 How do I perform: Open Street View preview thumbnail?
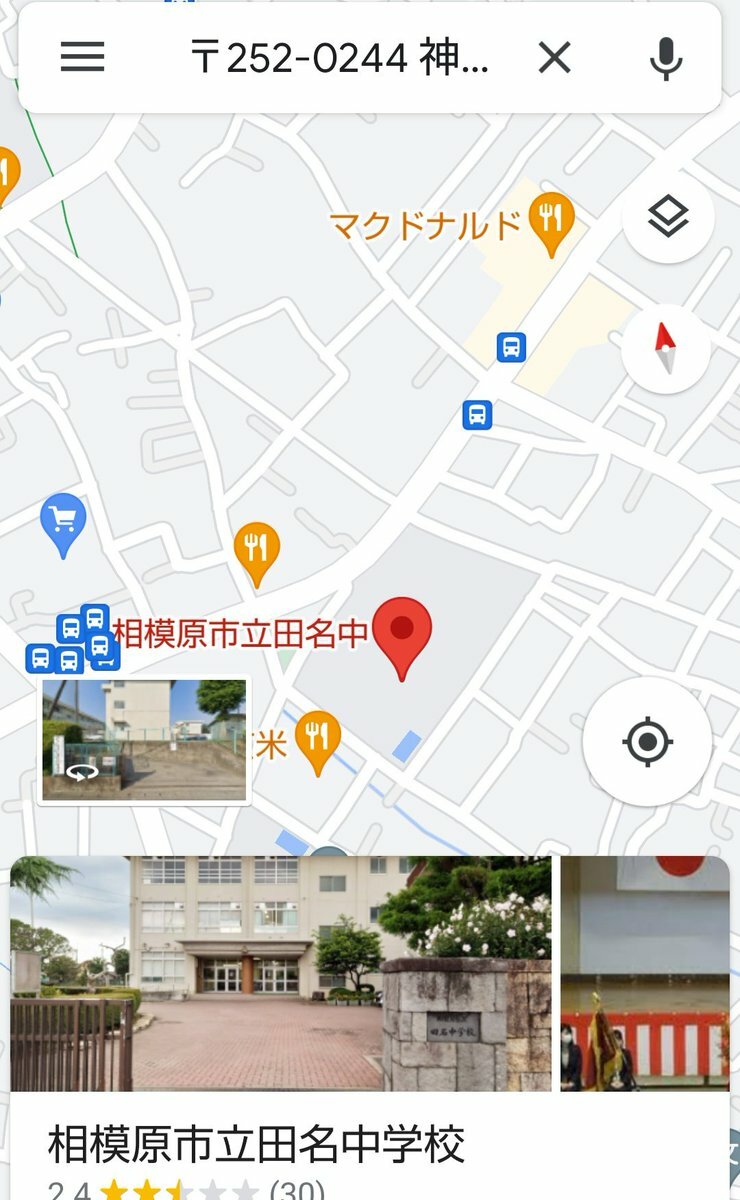coord(146,740)
